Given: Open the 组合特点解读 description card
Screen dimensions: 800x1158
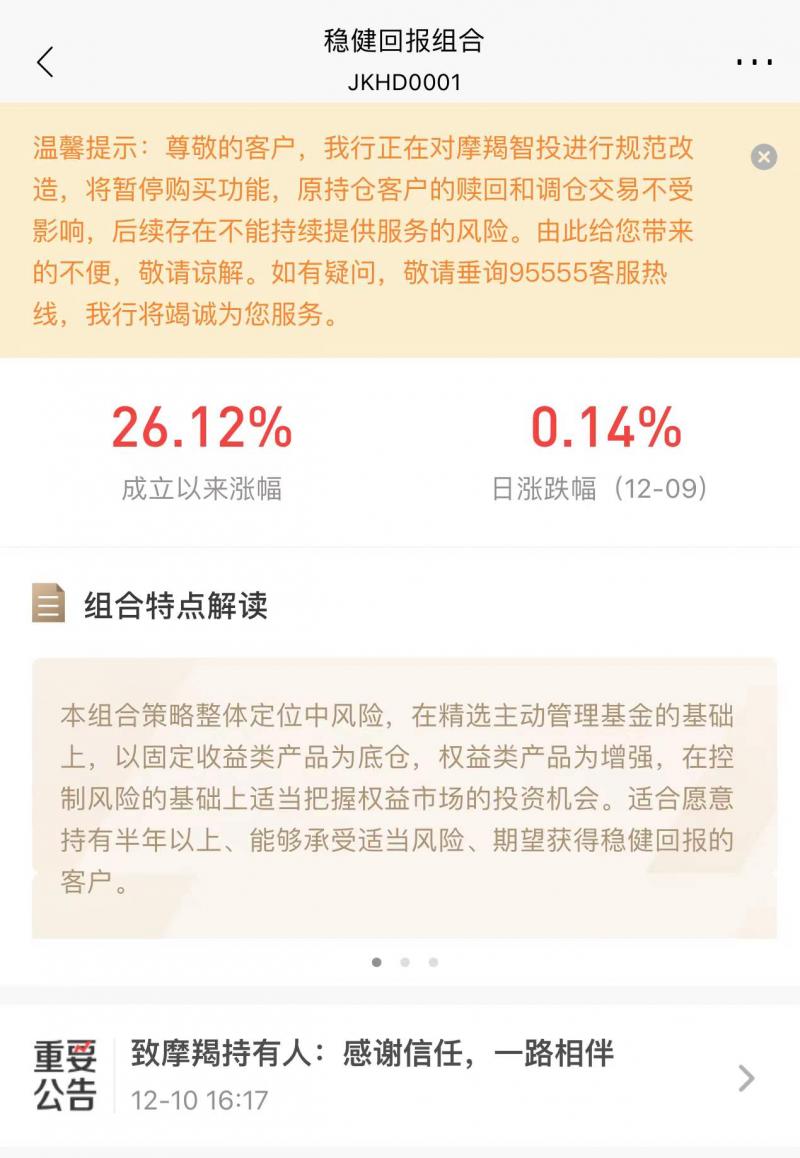Looking at the screenshot, I should 403,797.
